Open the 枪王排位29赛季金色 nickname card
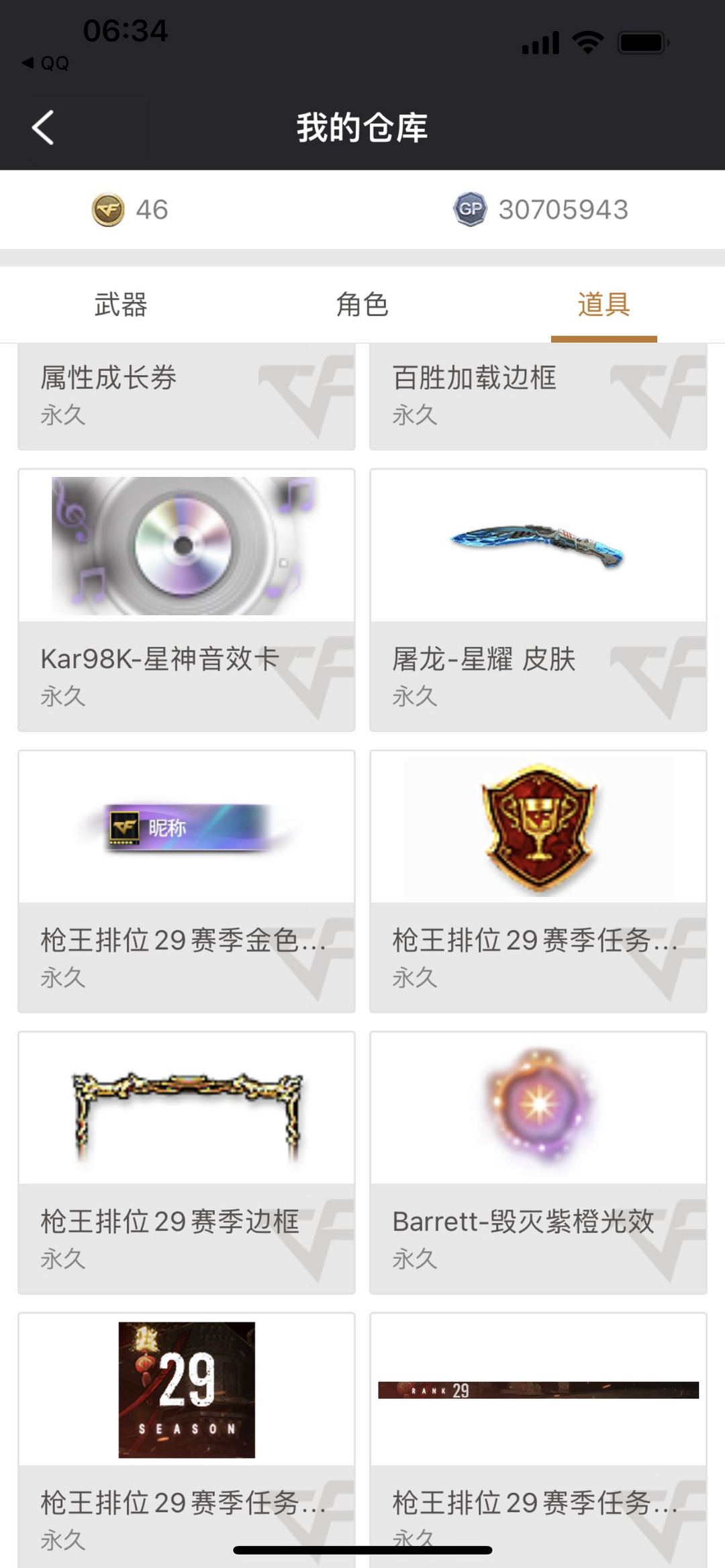Screen dimensions: 725x1568 pos(187,881)
